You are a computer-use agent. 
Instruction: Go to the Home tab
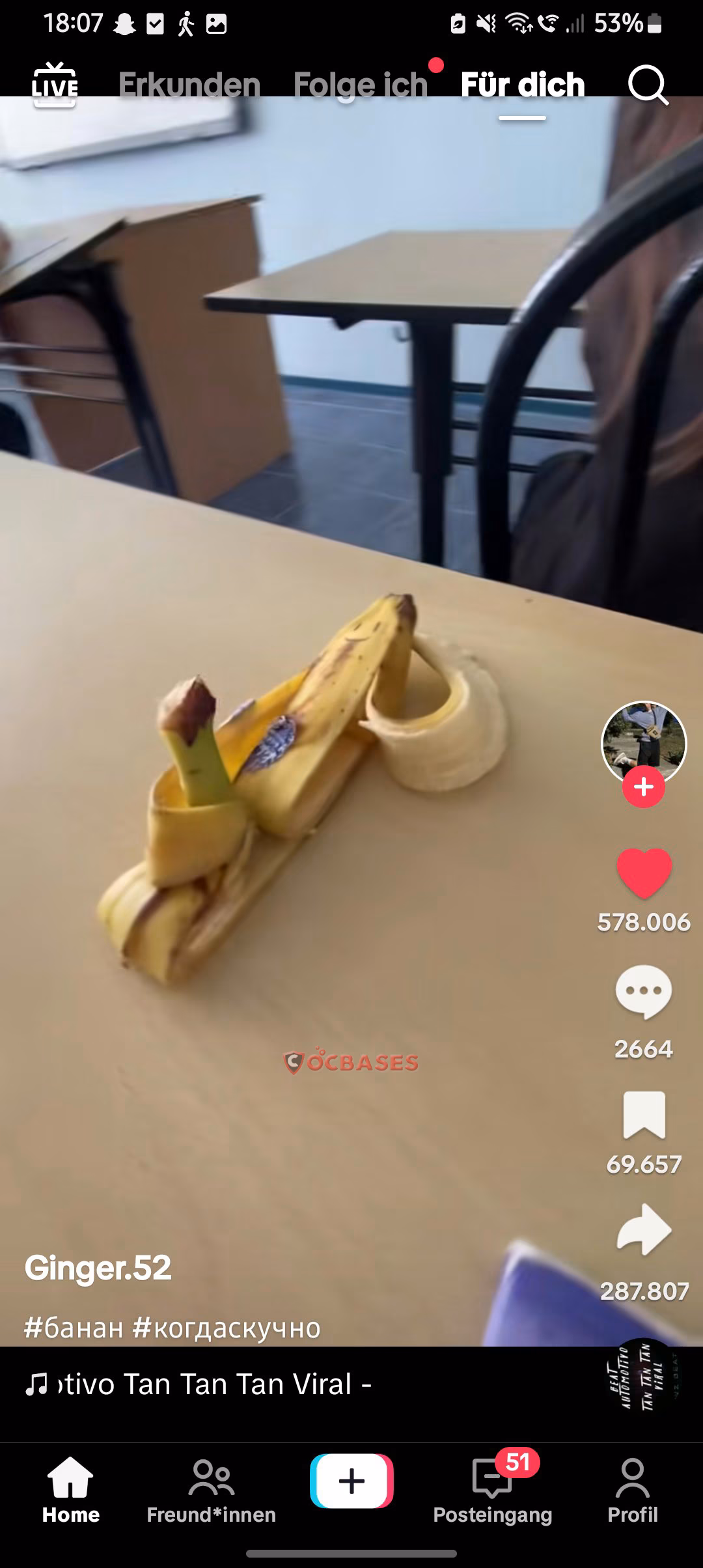(70, 1489)
